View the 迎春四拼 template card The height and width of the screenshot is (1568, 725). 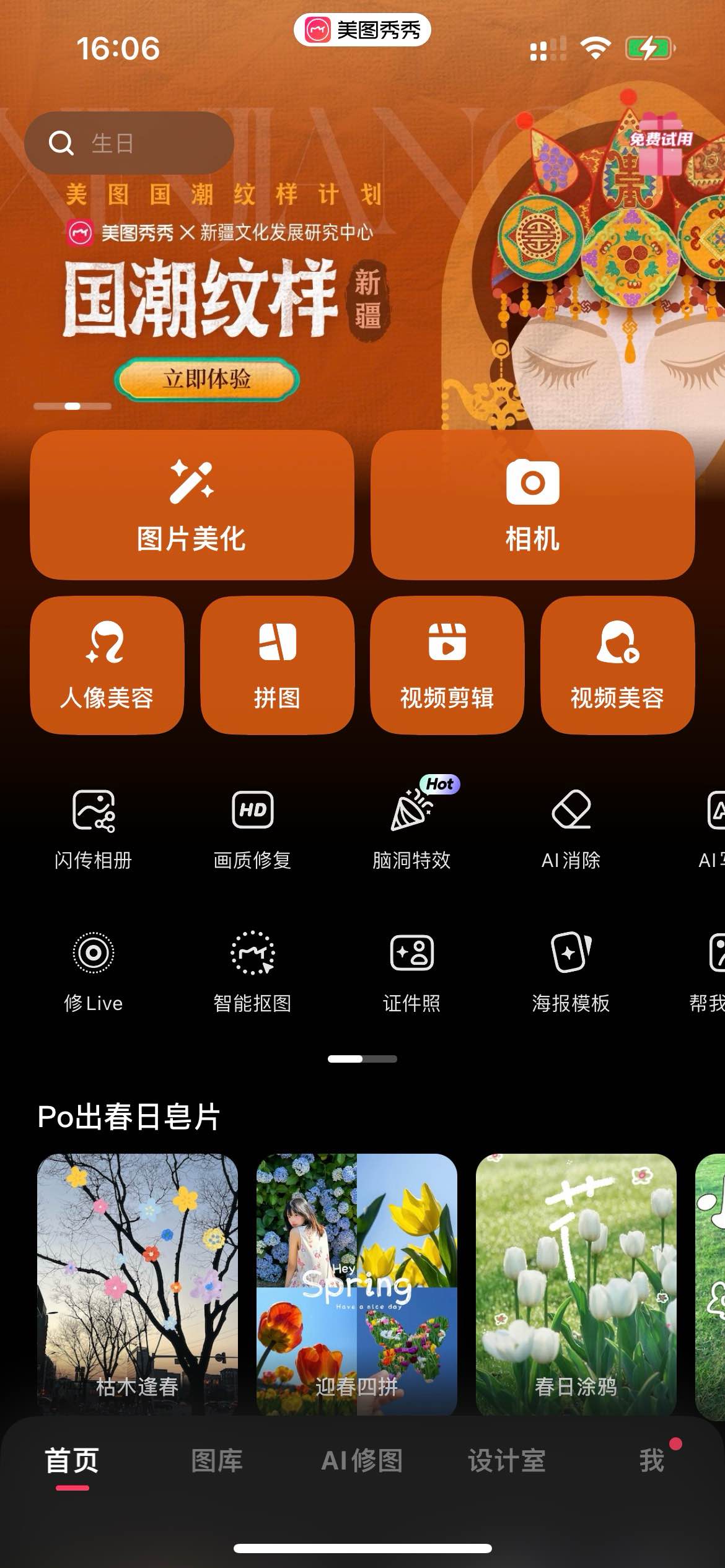pyautogui.click(x=357, y=1282)
